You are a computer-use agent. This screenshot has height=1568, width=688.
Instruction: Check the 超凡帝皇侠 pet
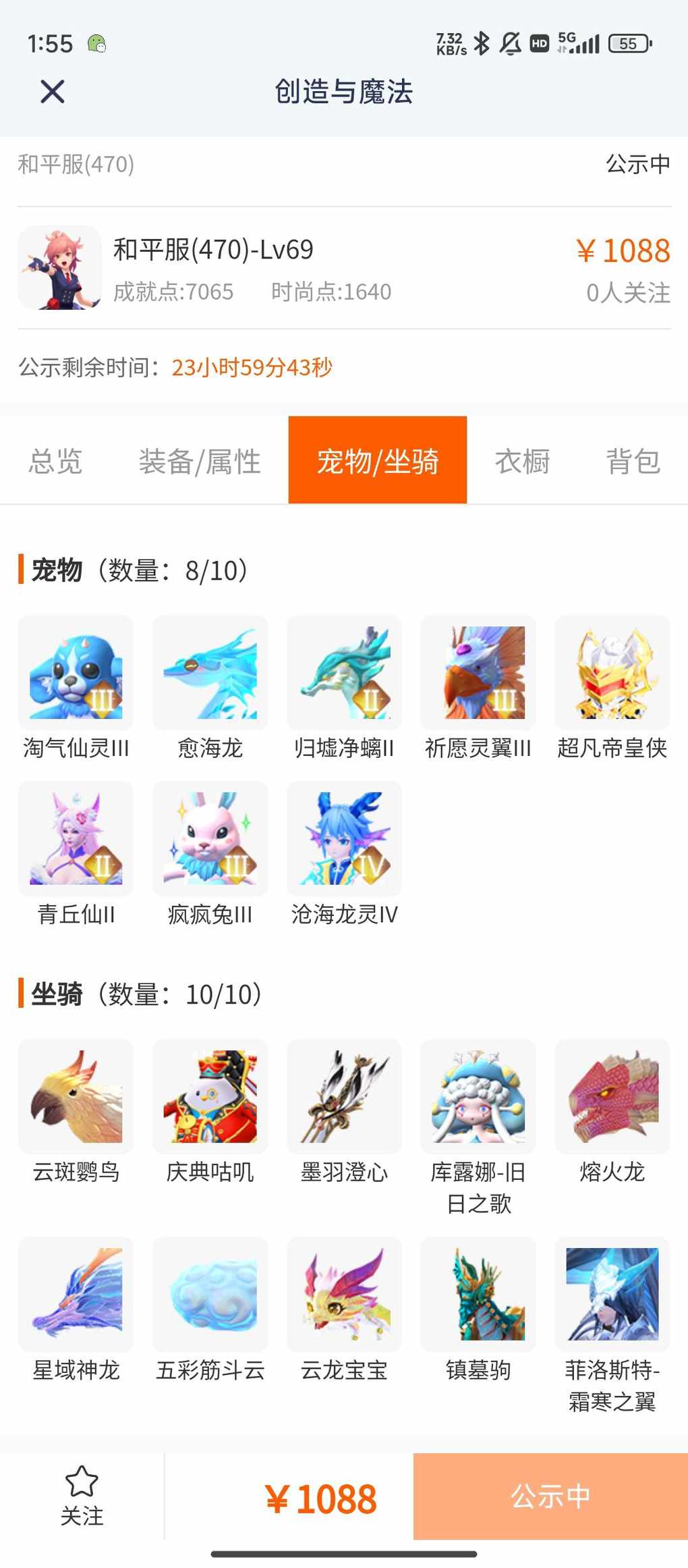click(x=612, y=673)
